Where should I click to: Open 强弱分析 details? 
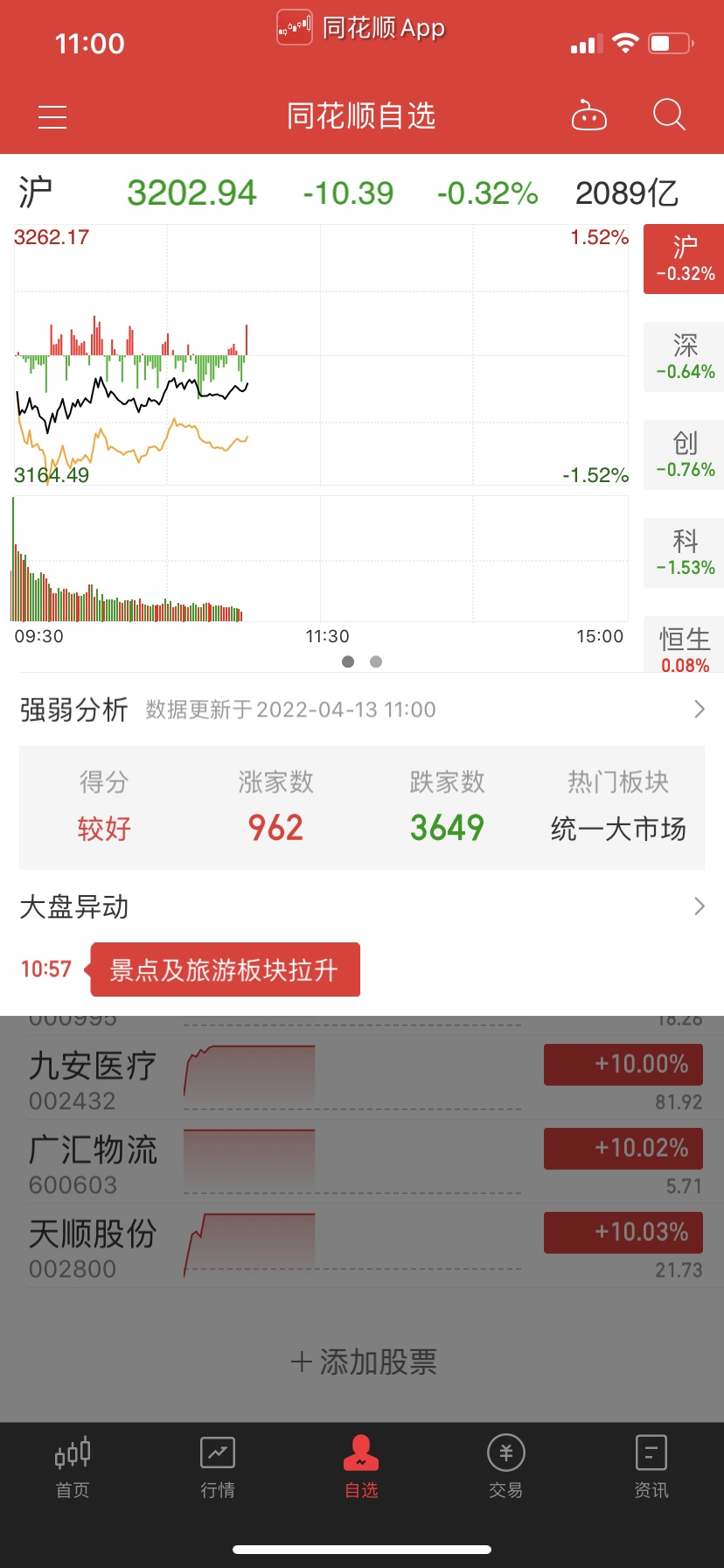(x=362, y=709)
